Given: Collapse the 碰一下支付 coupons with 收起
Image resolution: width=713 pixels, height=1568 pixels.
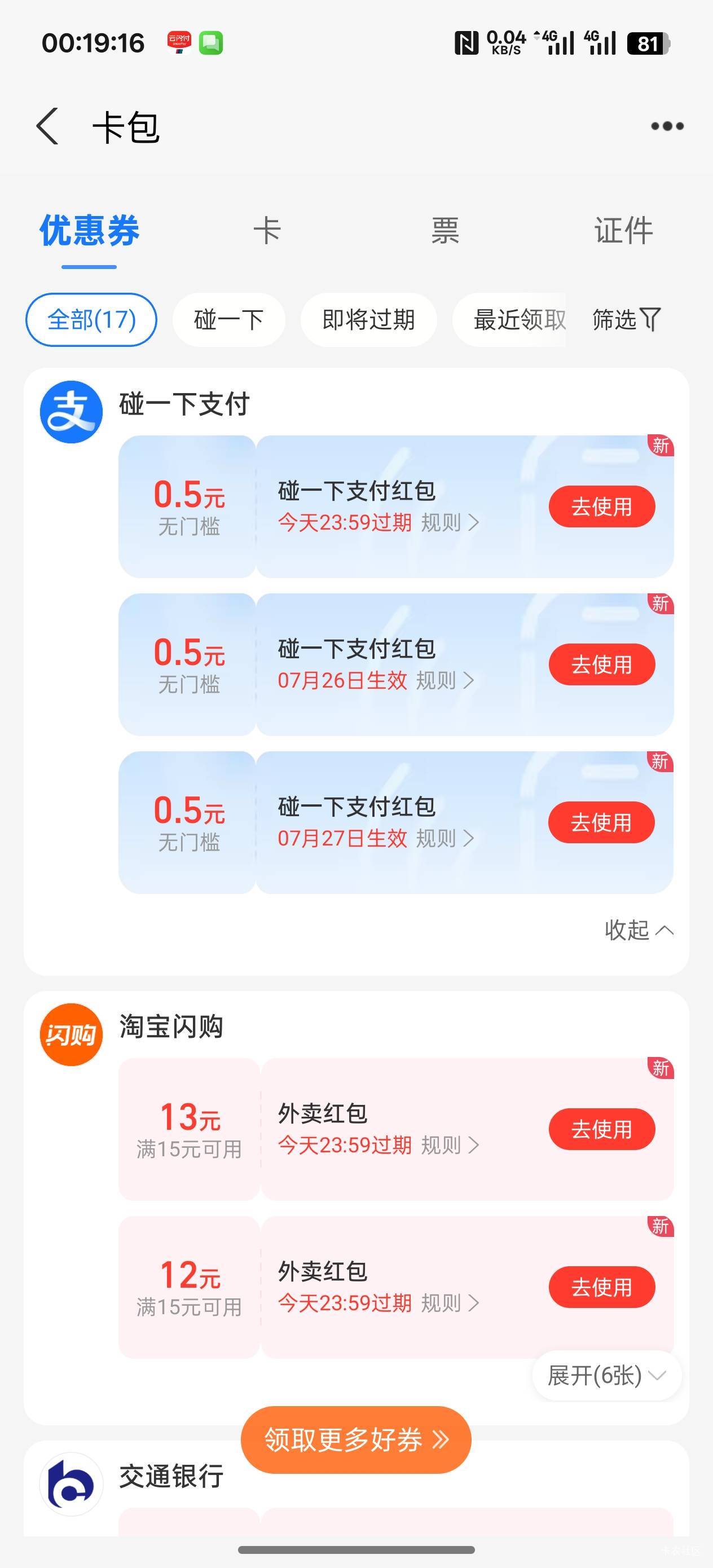Looking at the screenshot, I should (639, 930).
